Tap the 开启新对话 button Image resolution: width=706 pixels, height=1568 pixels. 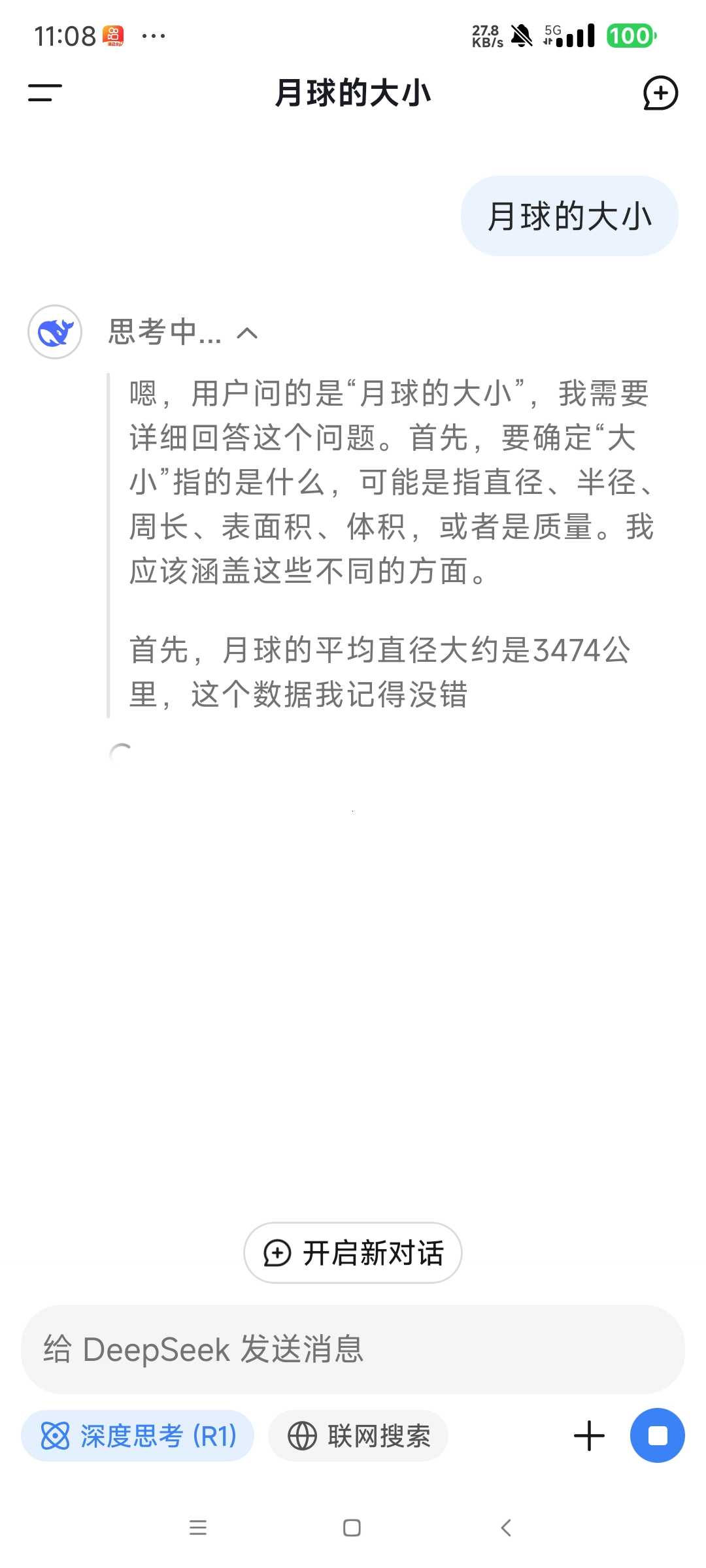pos(353,1252)
